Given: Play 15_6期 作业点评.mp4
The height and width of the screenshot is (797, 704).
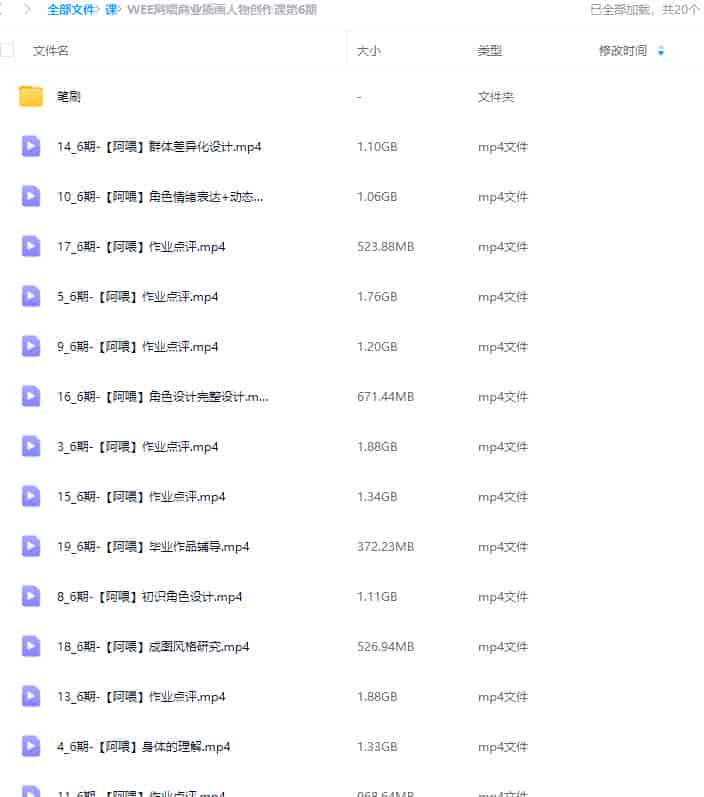Looking at the screenshot, I should tap(141, 497).
